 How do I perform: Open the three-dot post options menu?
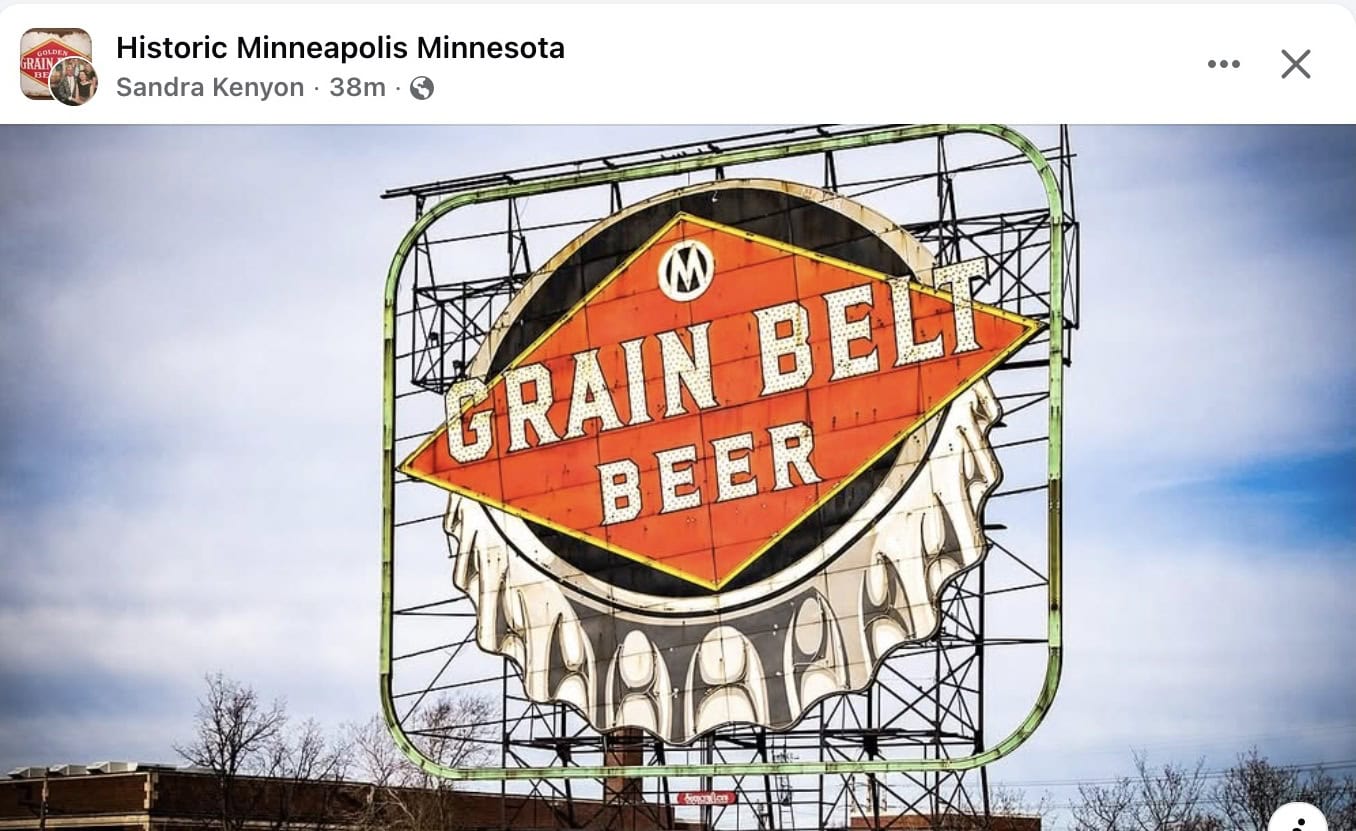[1223, 64]
